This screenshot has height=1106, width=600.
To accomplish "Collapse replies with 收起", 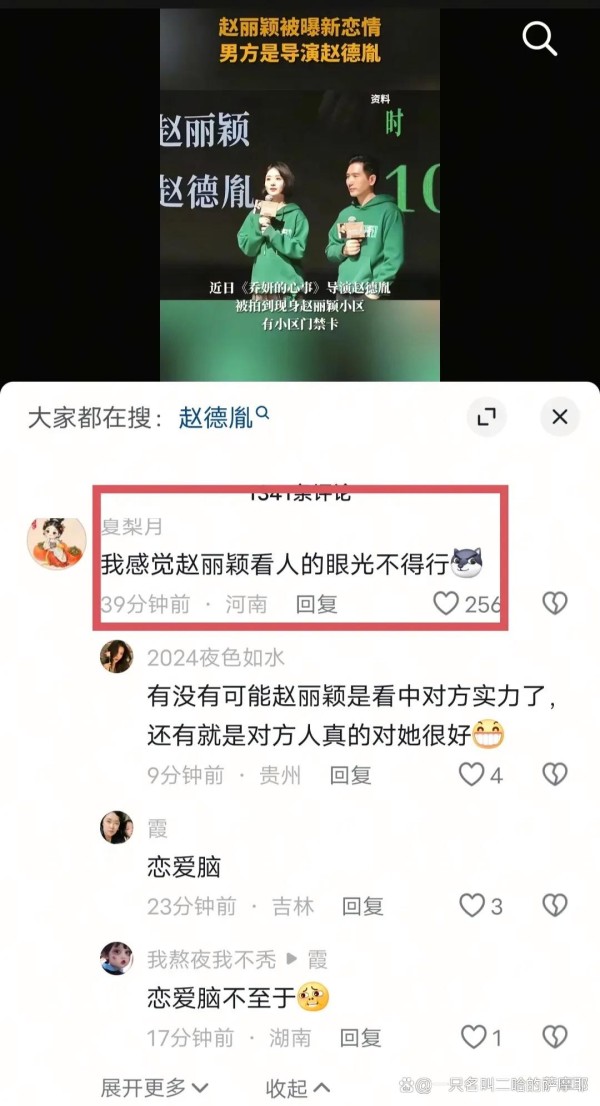I will pos(298,1088).
